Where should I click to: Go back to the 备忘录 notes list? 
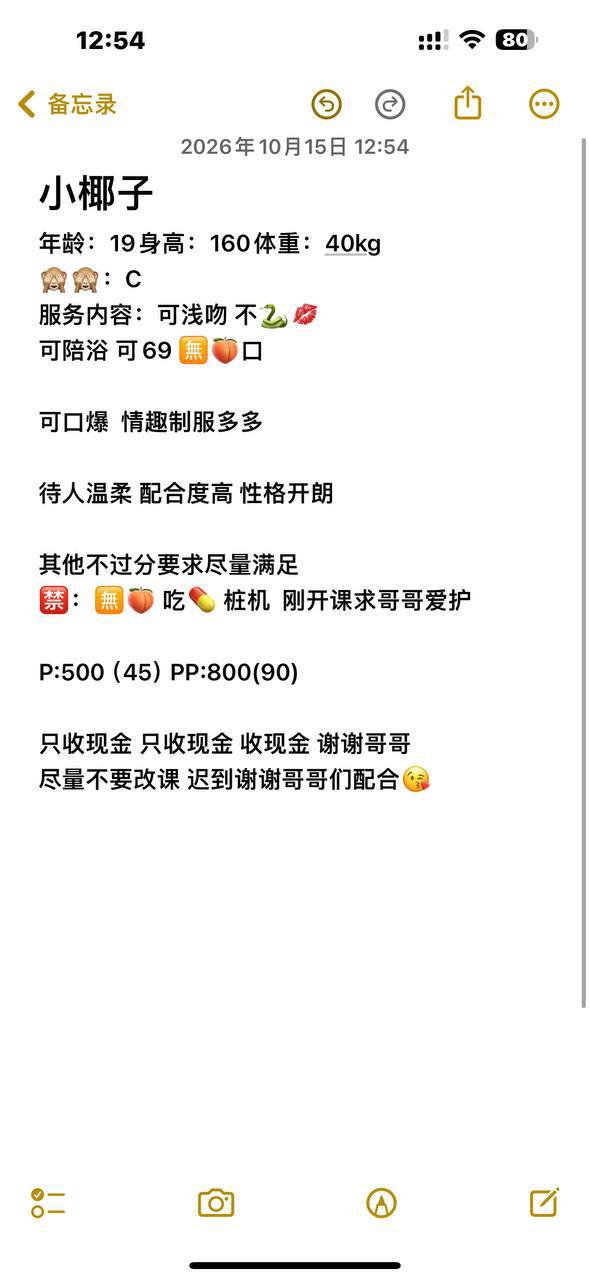pos(67,104)
